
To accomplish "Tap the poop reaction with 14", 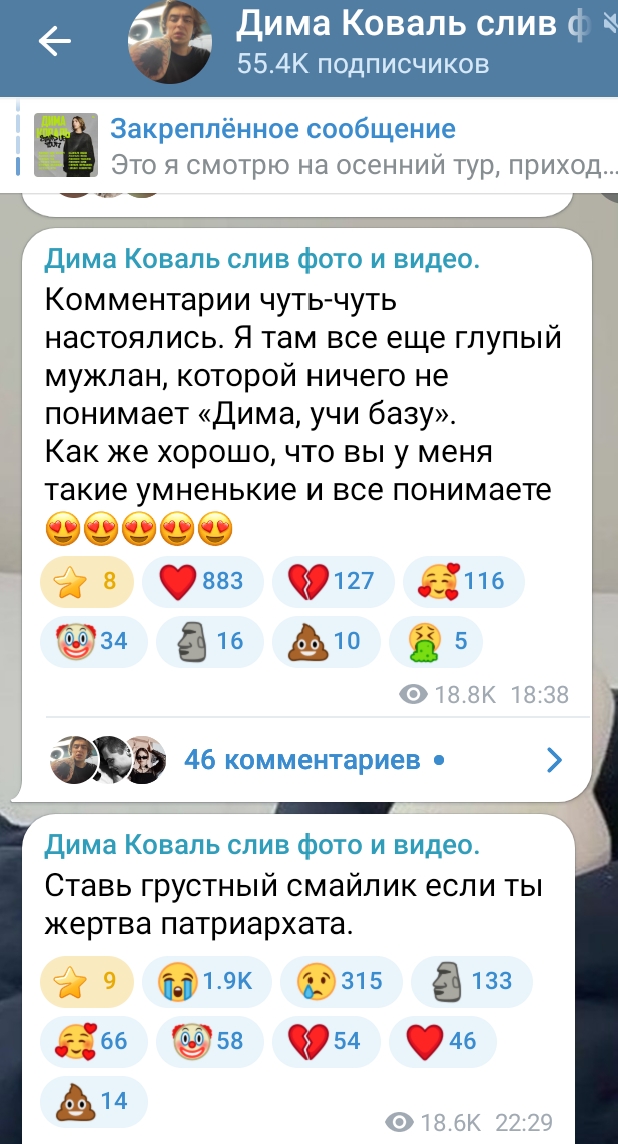I will coord(94,1101).
